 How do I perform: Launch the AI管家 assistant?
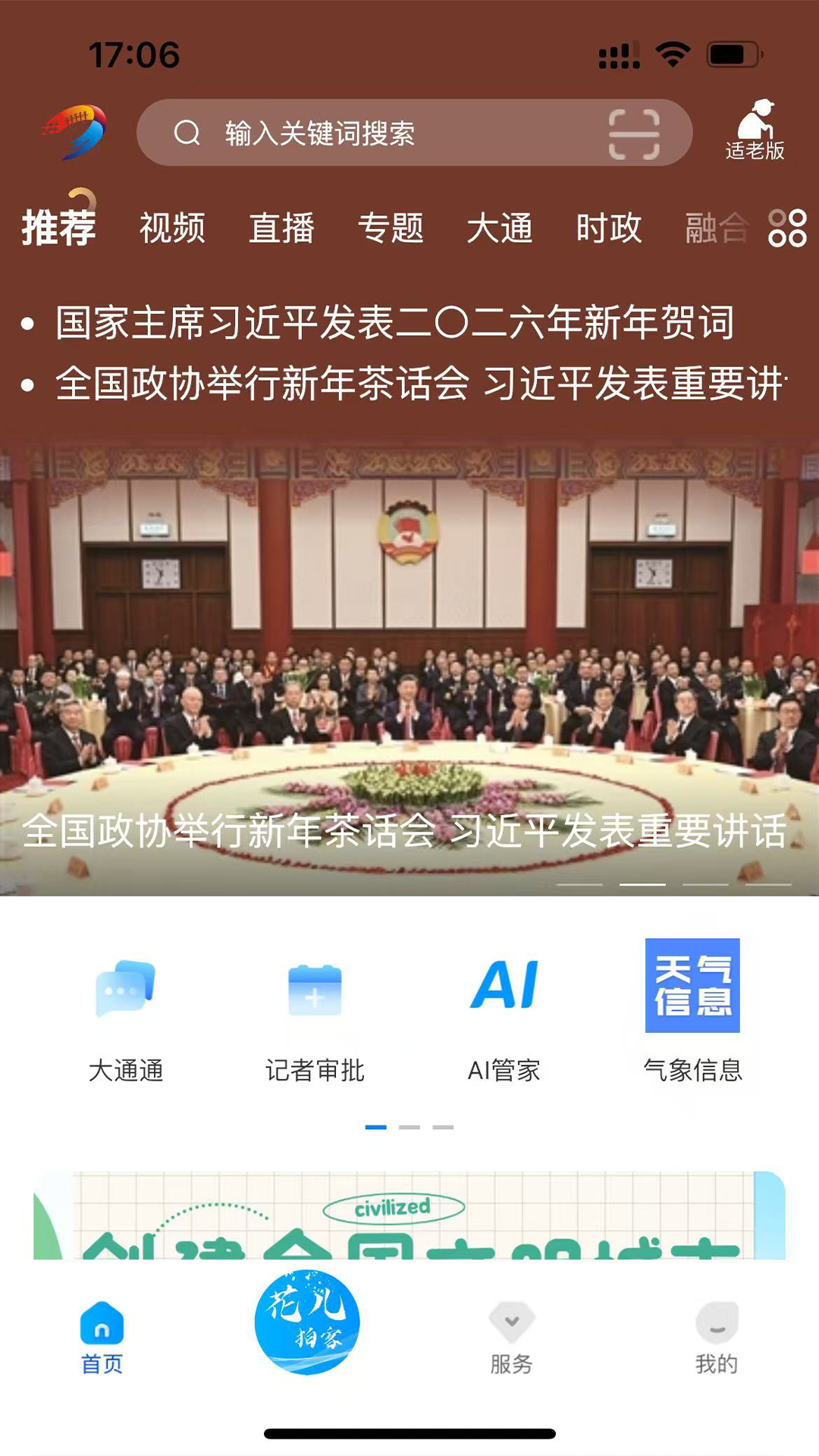504,1016
